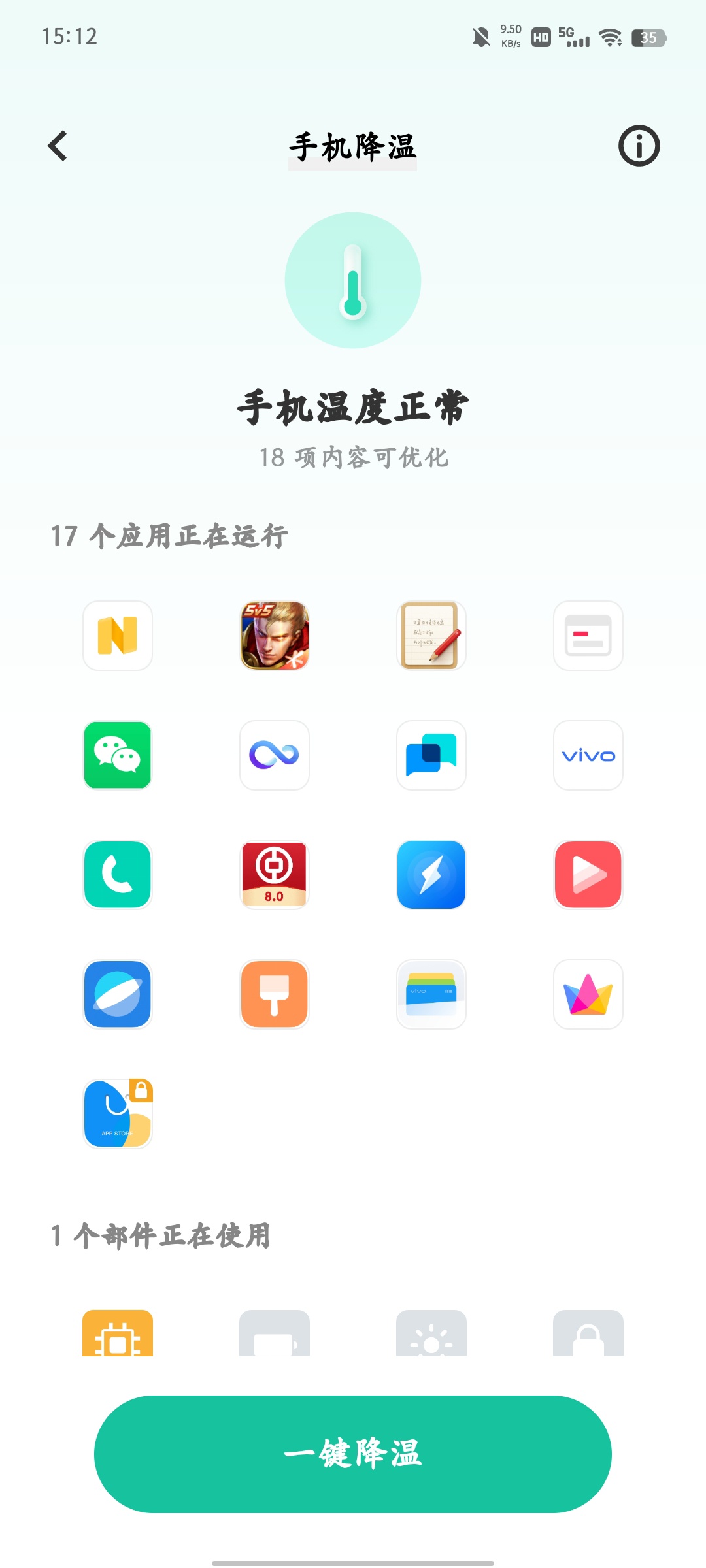Tap the 一键降温 cool-down button

(x=353, y=1454)
